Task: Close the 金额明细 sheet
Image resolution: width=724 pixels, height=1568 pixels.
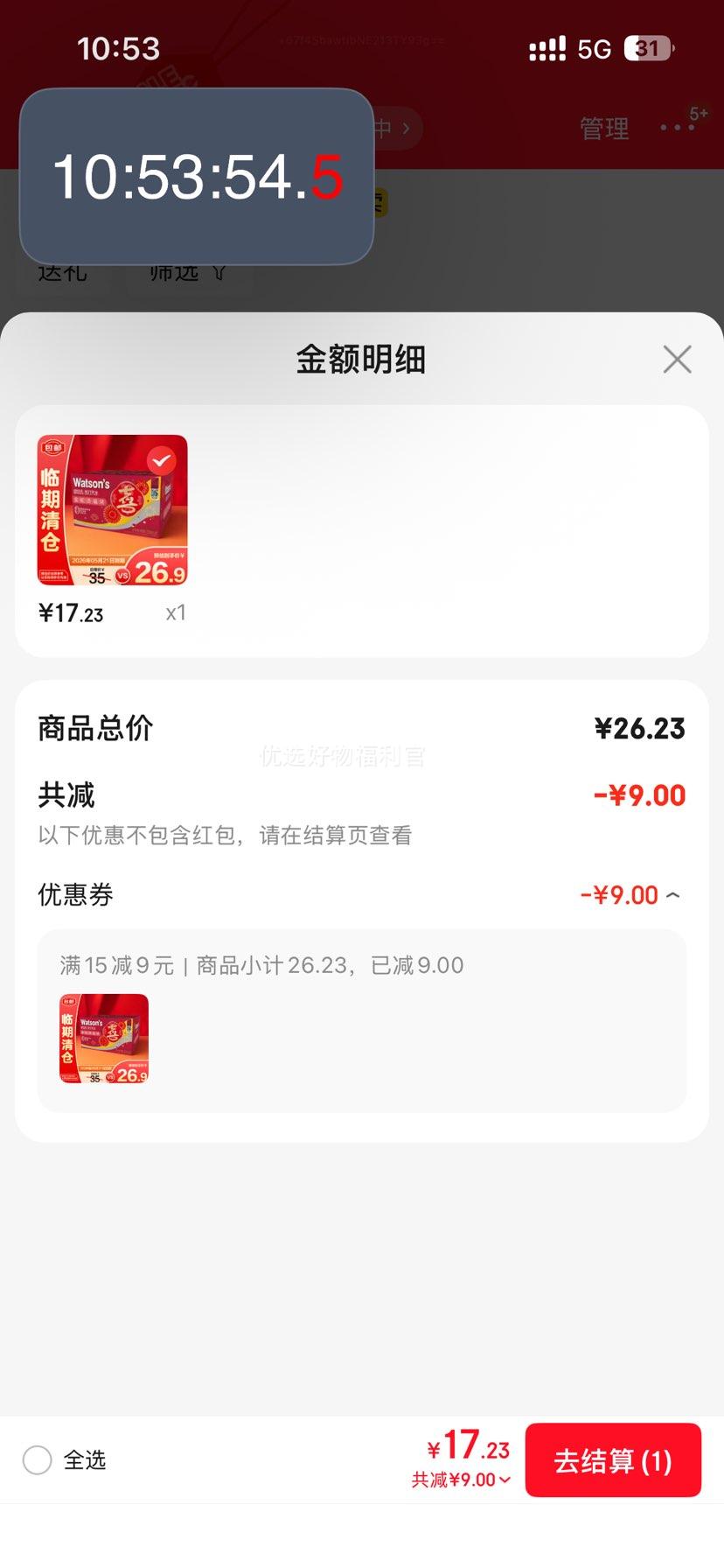Action: (x=677, y=359)
